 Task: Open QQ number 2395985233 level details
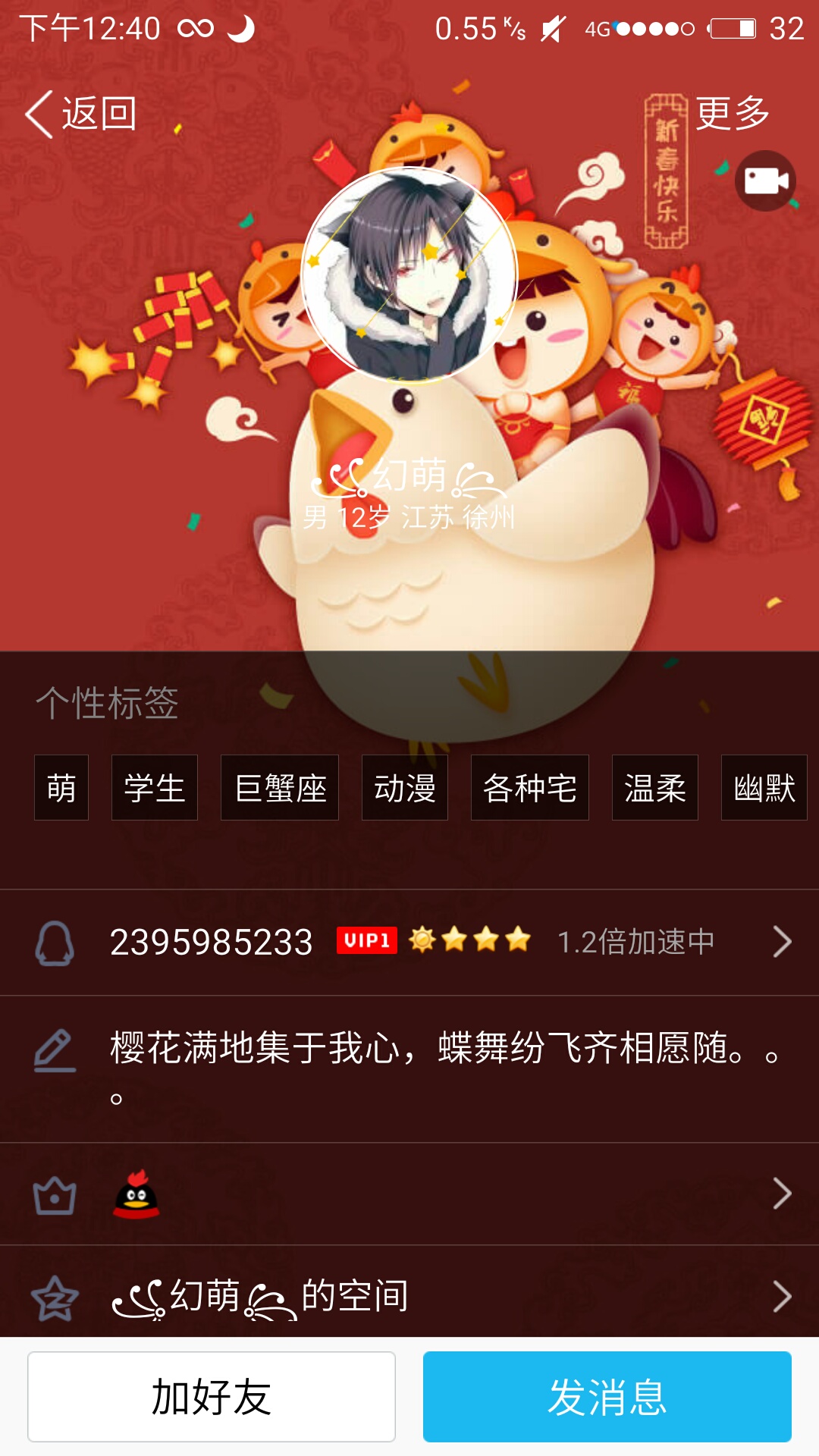click(409, 943)
